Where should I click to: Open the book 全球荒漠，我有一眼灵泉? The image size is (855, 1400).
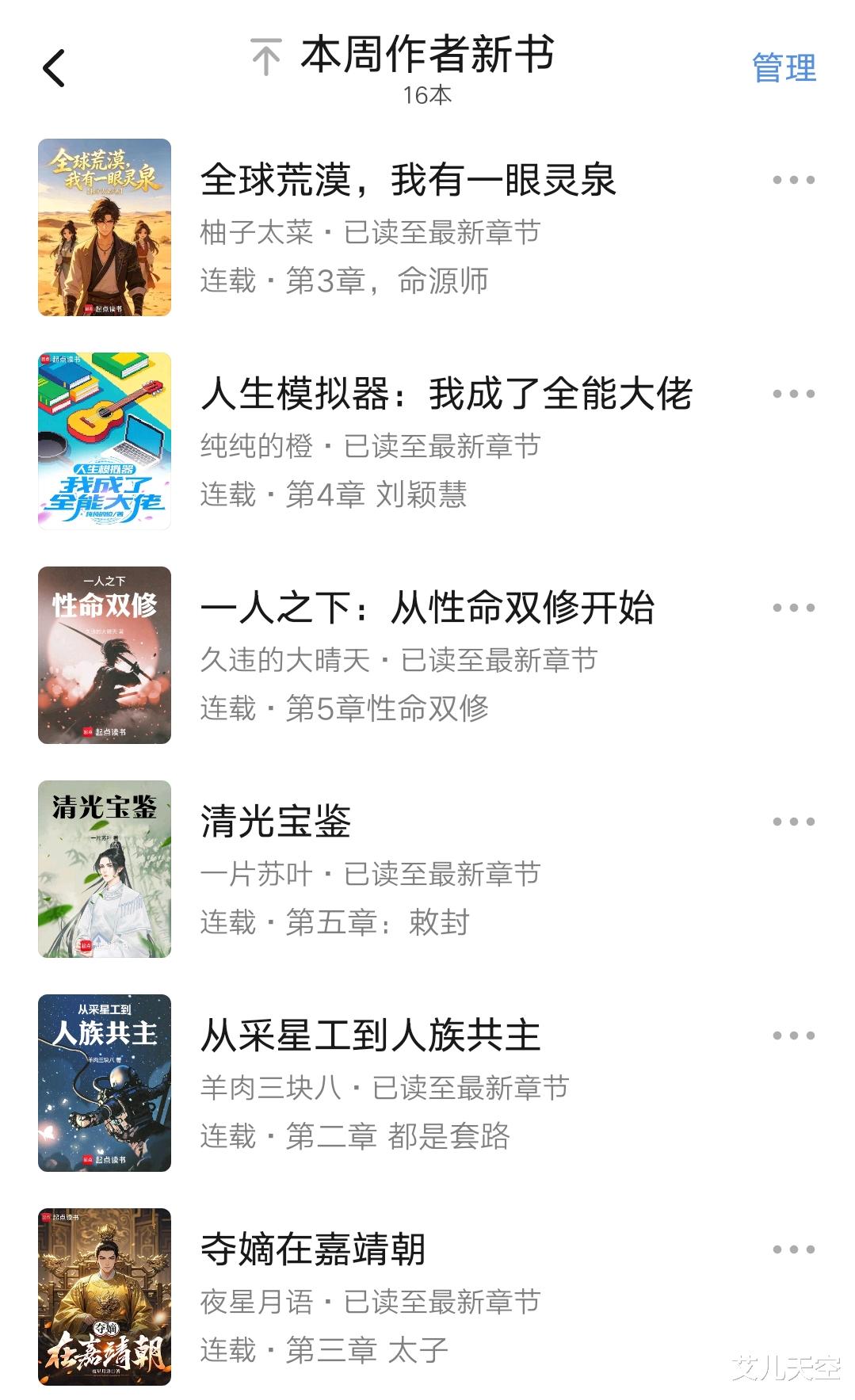pos(407,180)
